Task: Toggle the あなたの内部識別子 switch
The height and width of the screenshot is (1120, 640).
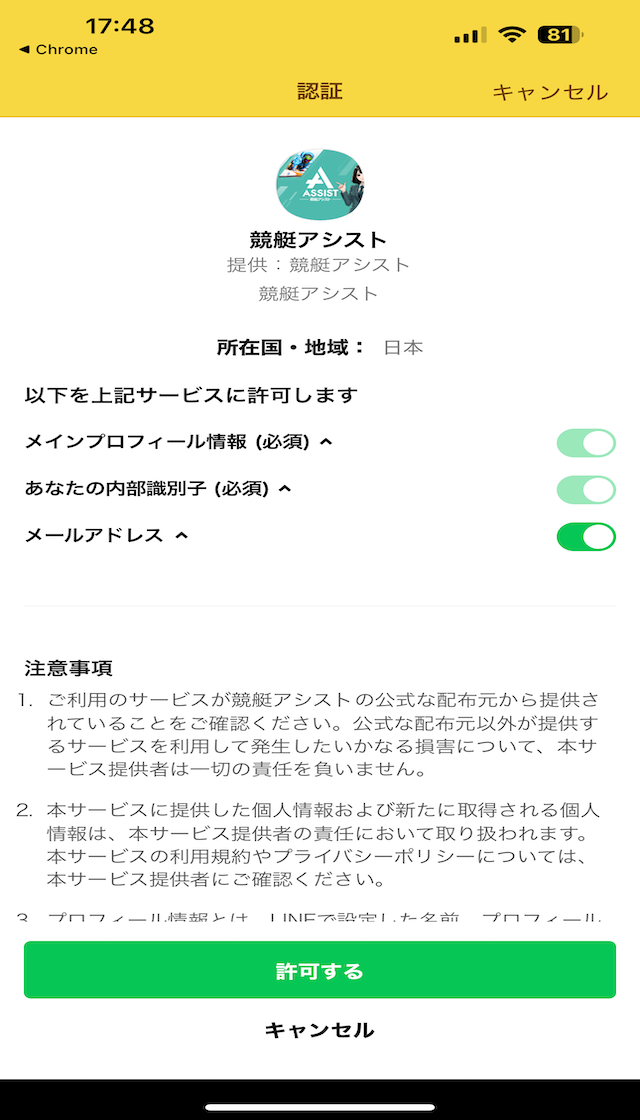Action: tap(586, 489)
